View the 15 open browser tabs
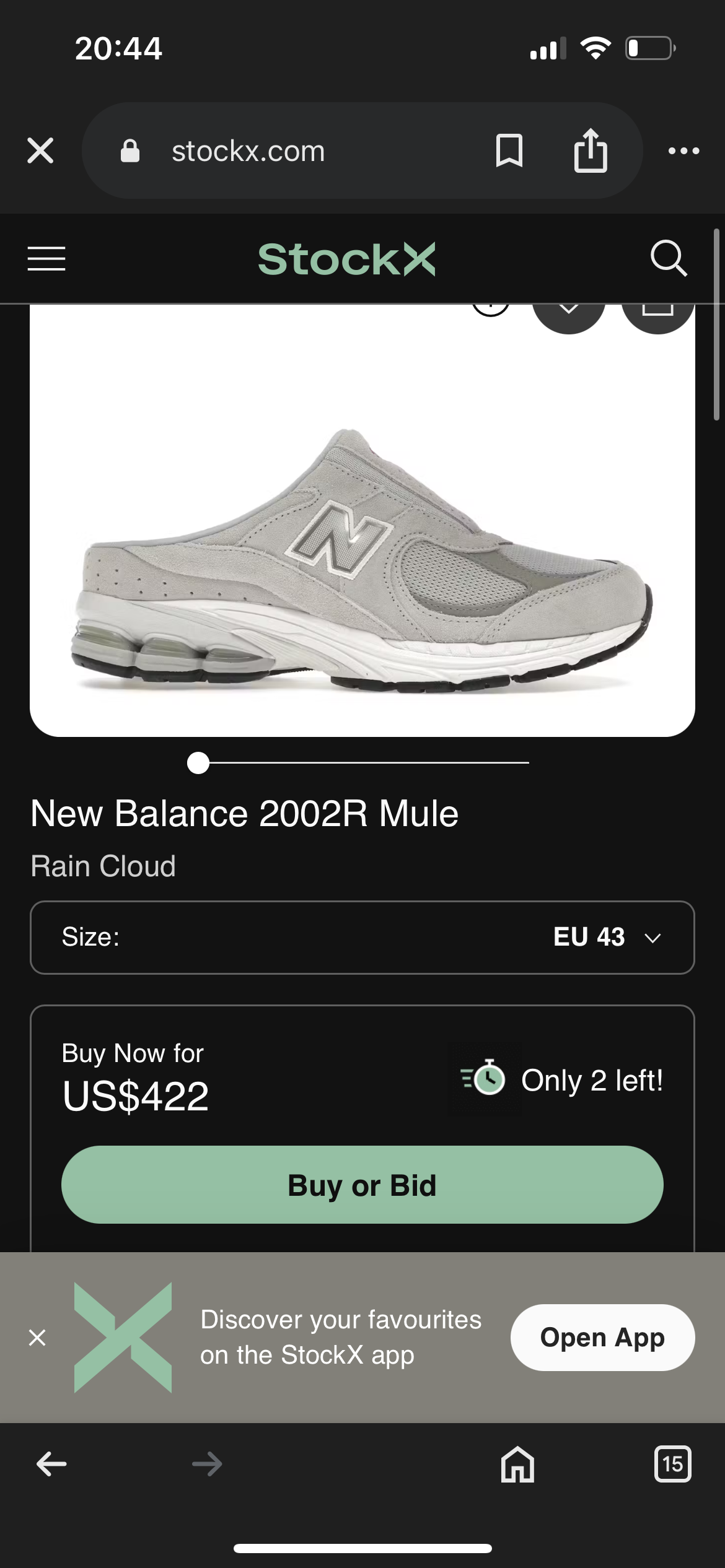 [672, 1465]
